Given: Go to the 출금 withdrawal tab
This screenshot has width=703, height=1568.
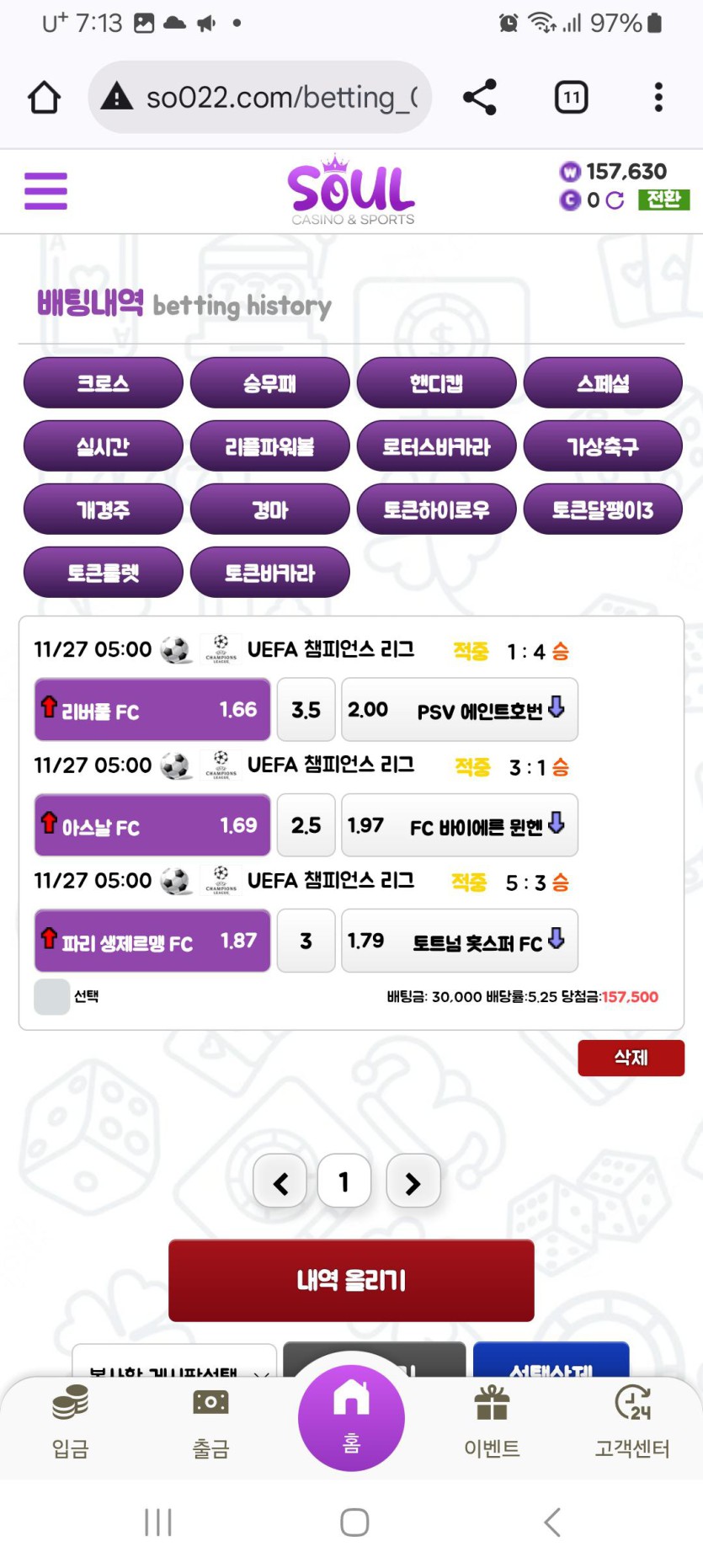Looking at the screenshot, I should 210,1420.
